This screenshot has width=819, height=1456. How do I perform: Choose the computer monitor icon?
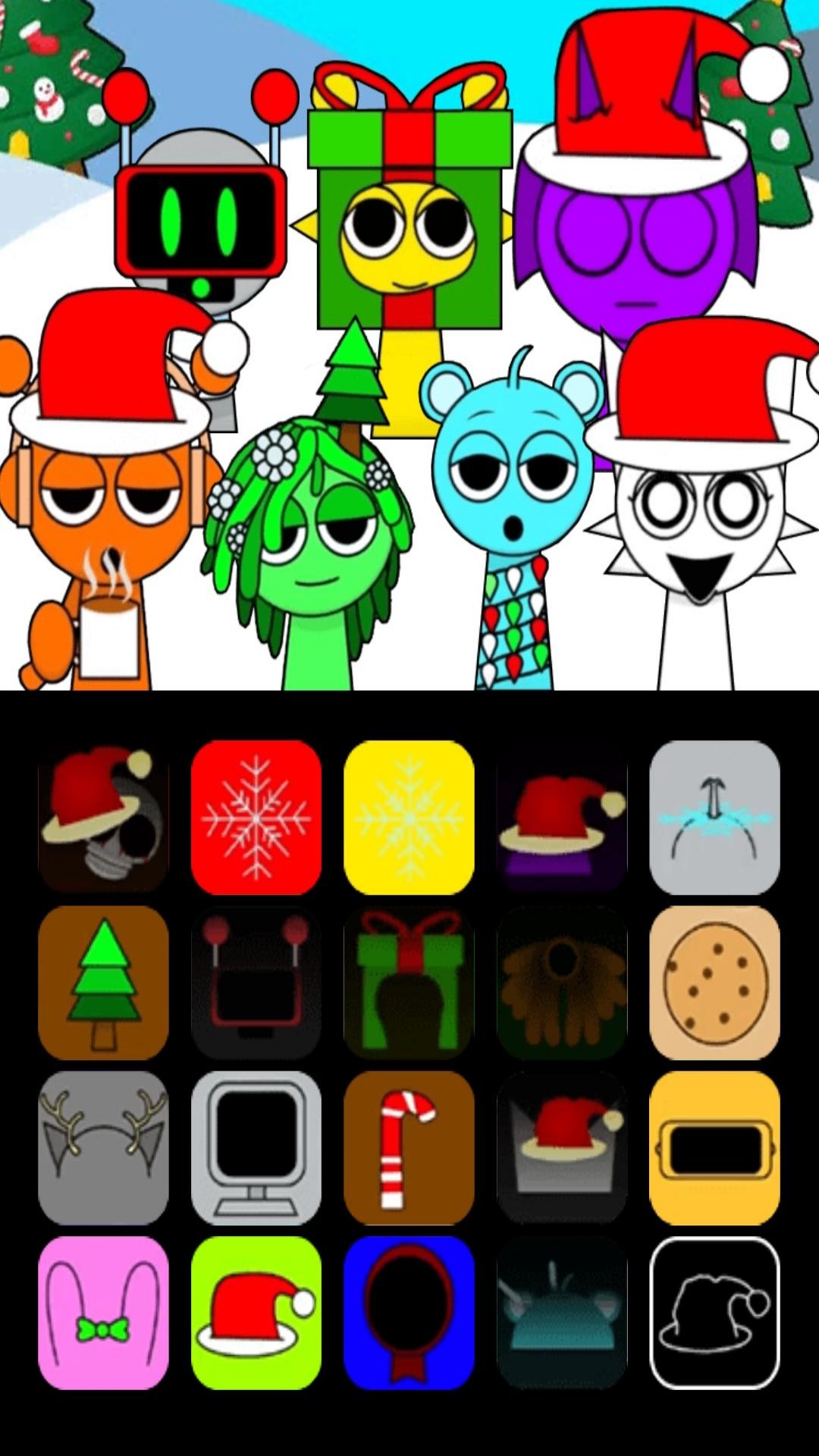click(256, 1147)
